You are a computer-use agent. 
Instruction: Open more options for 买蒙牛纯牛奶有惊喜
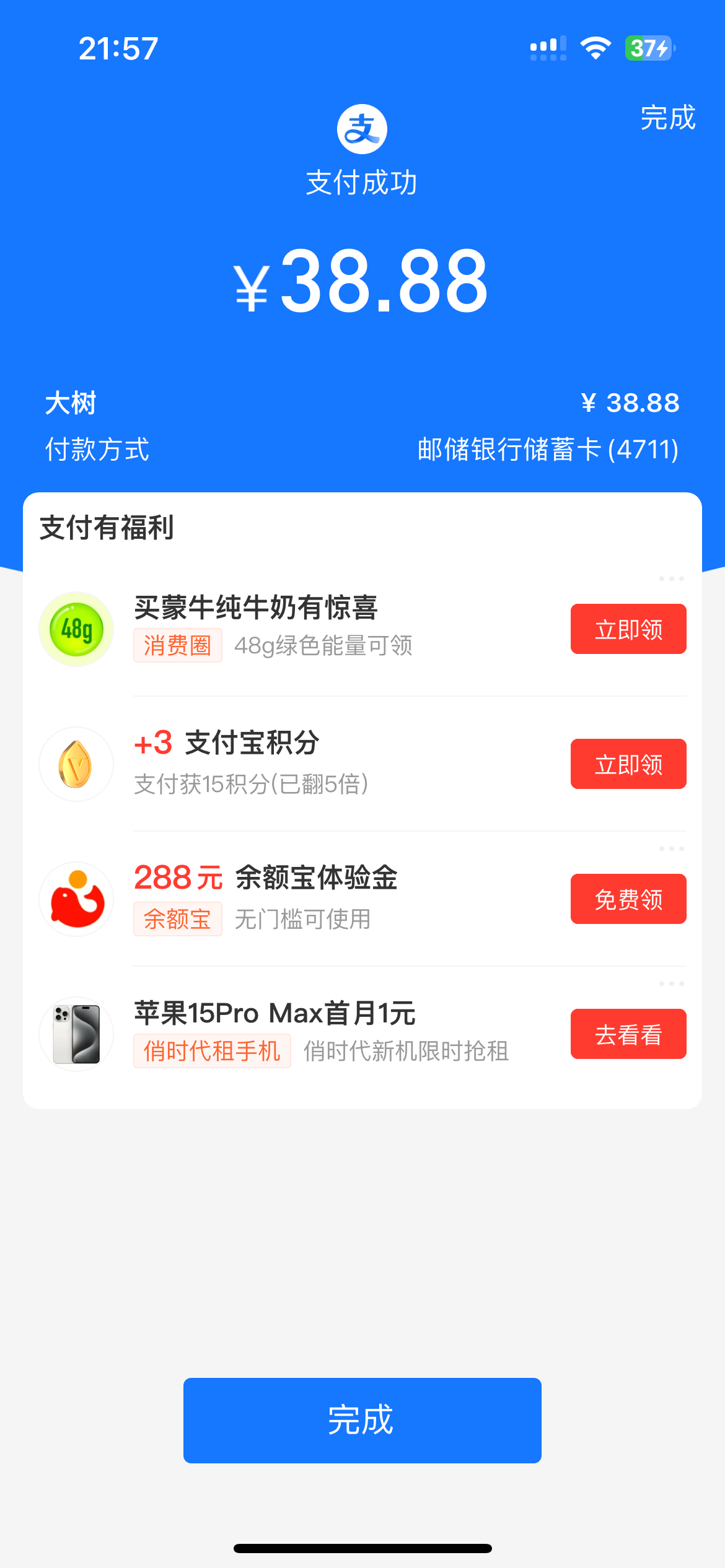[x=671, y=579]
